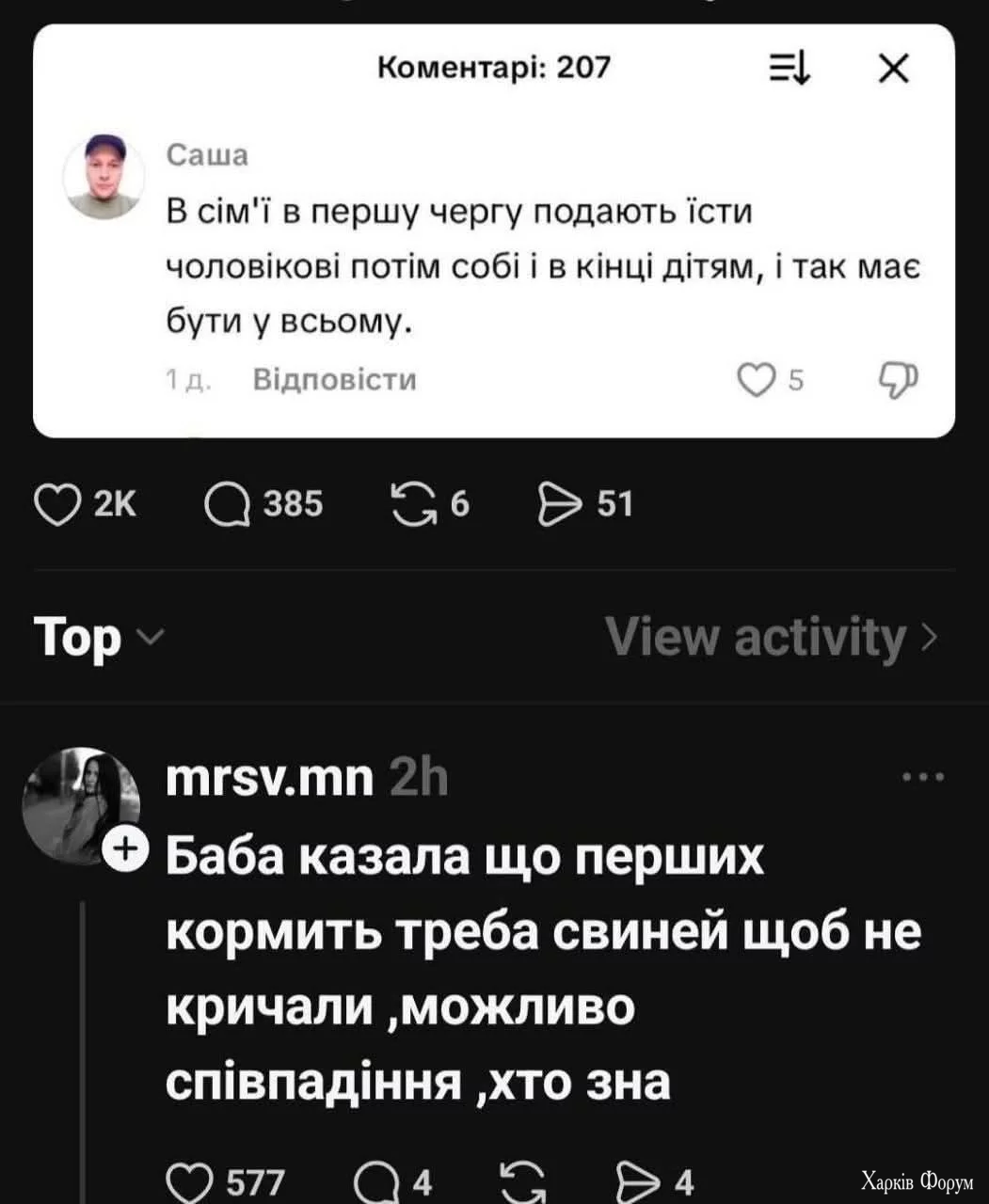Image resolution: width=989 pixels, height=1204 pixels.
Task: Open the 385 replies on the post
Action: coord(228,505)
